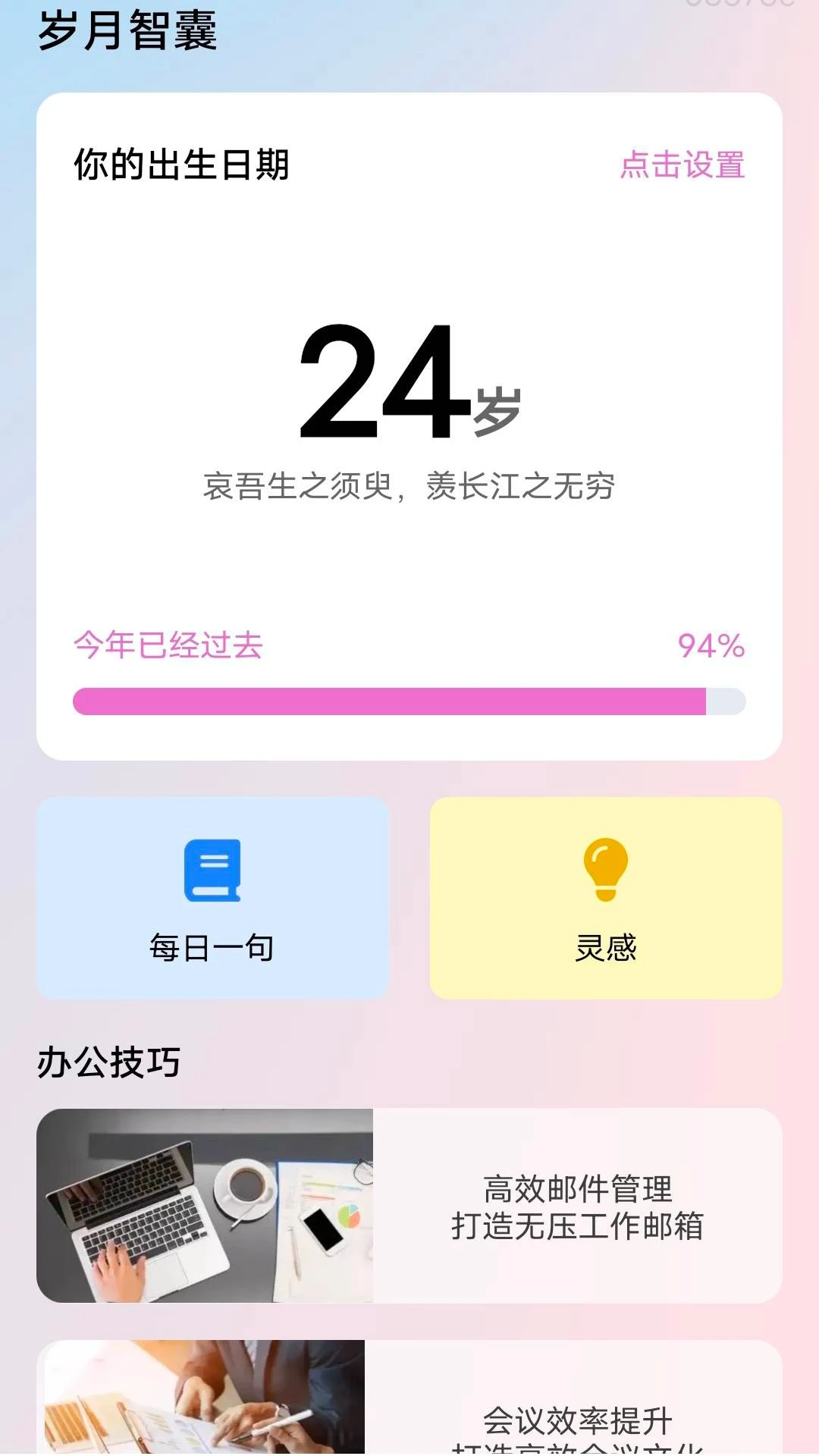
Task: Tap the quote 哀吾生之须臾 text
Action: (x=409, y=486)
